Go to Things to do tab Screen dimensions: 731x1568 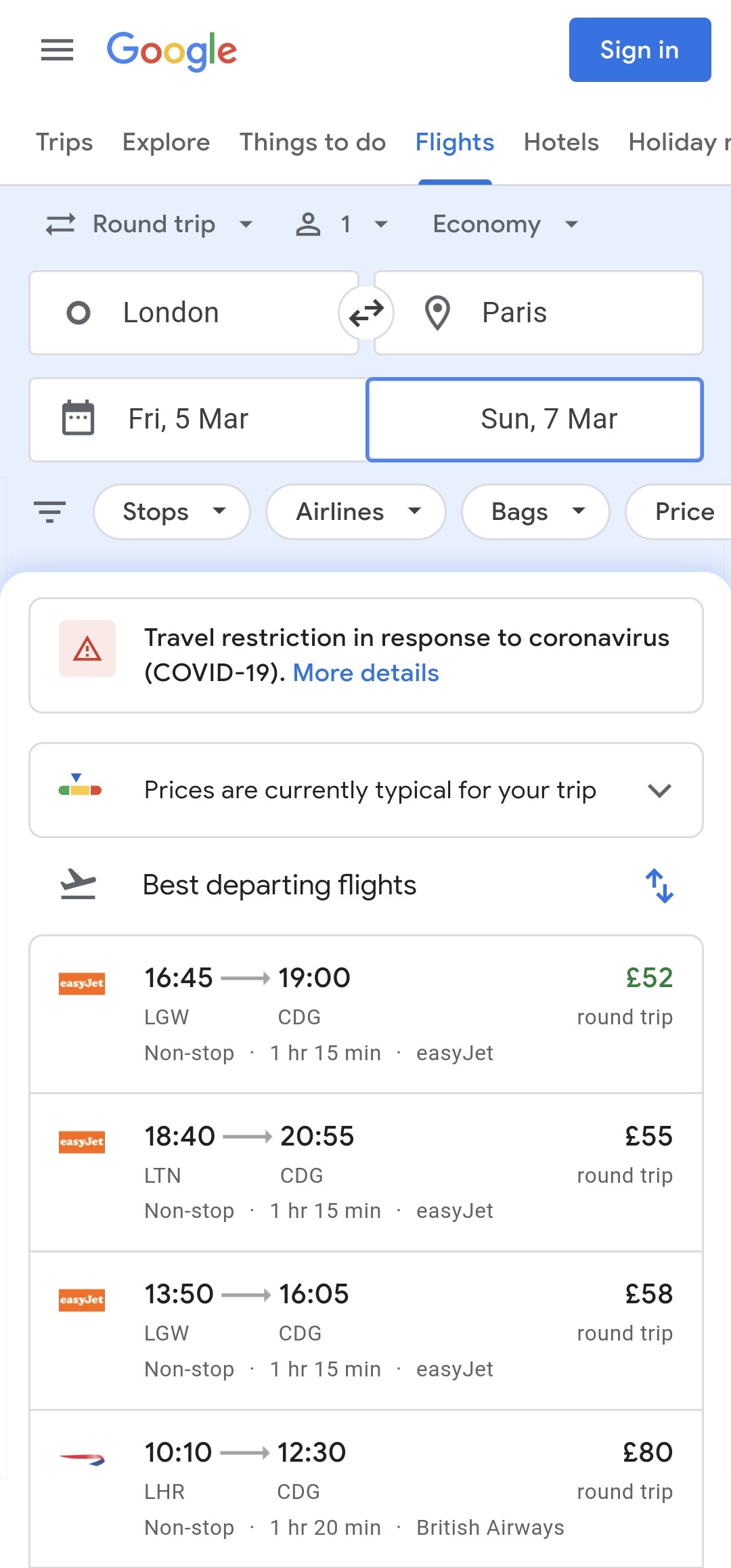coord(313,142)
